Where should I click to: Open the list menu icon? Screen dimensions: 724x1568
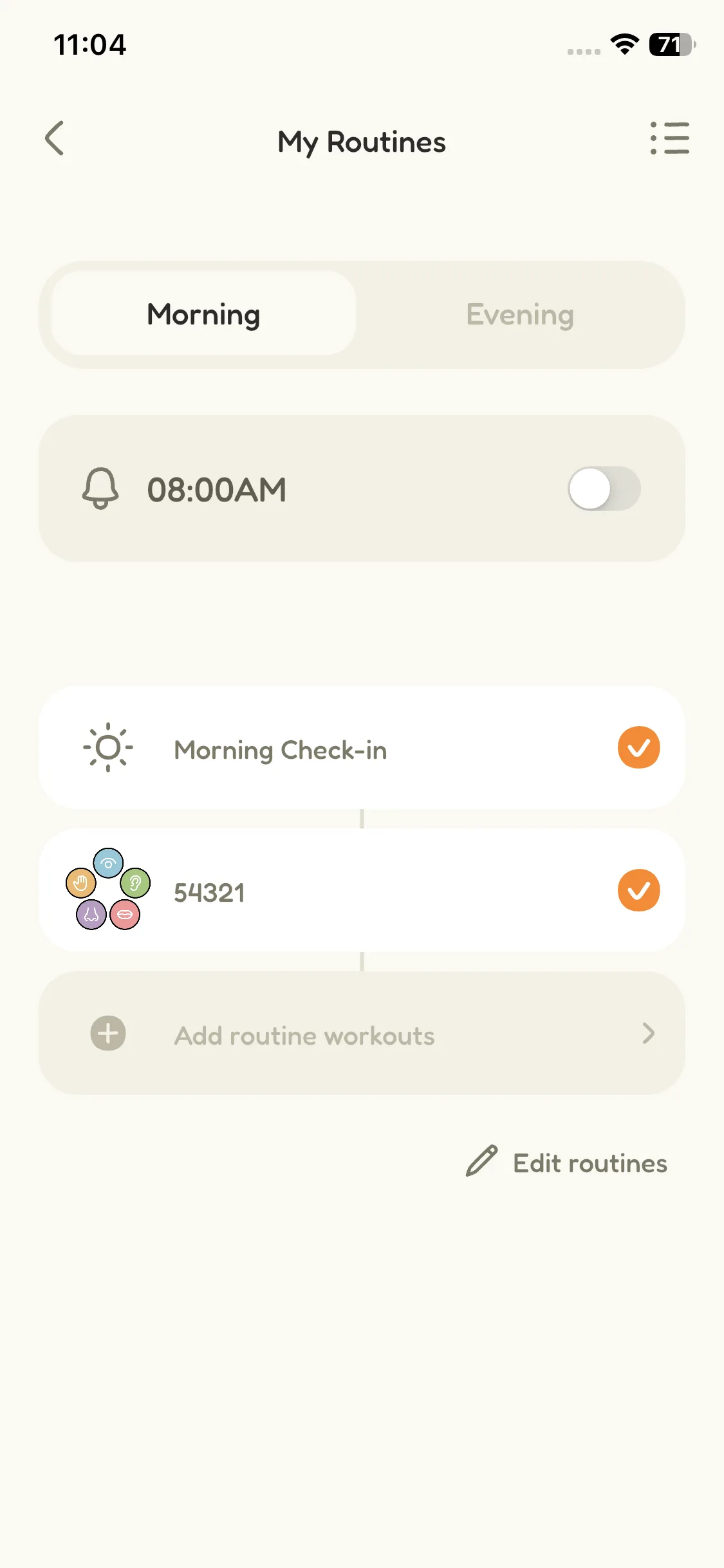(669, 138)
